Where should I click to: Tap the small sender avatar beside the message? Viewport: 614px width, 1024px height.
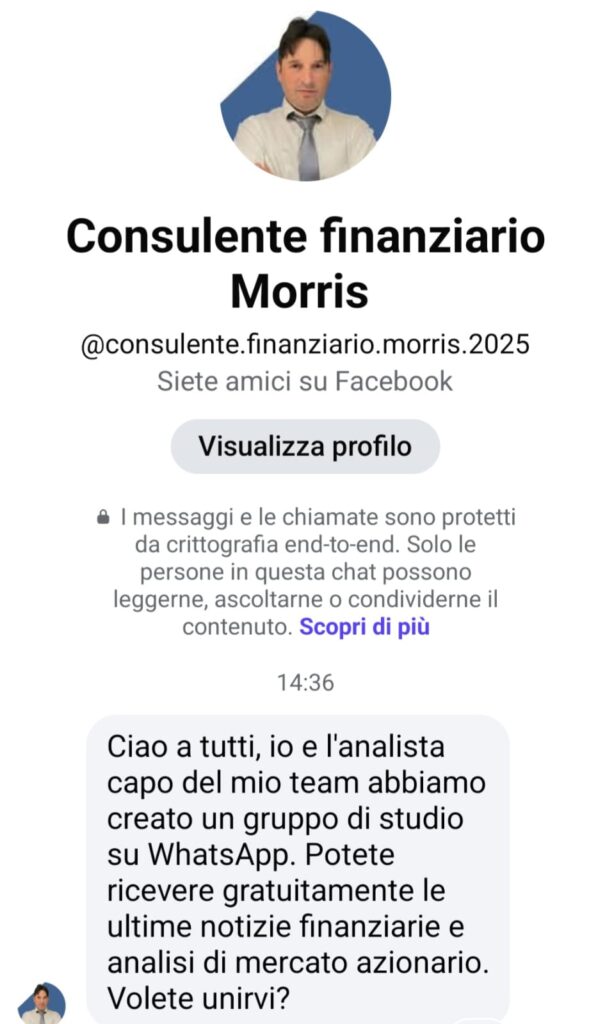tap(42, 1003)
